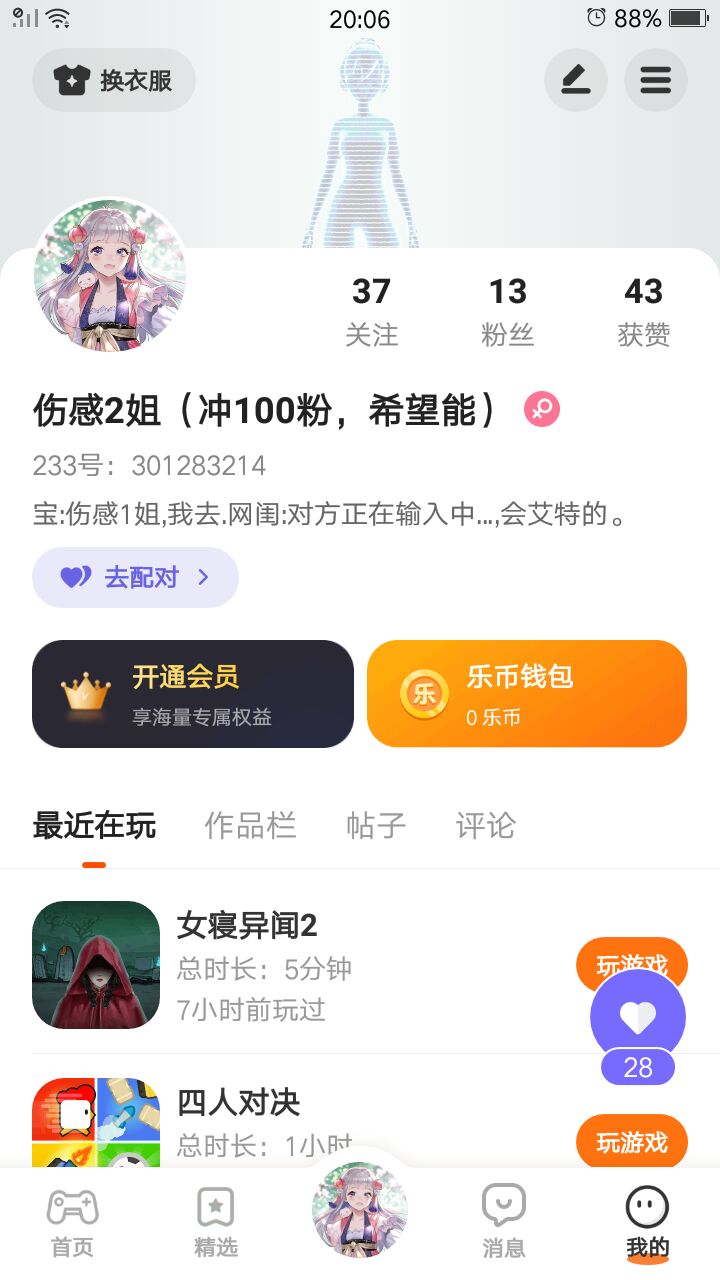This screenshot has height=1280, width=720.
Task: Open the 开通会员 membership card
Action: click(x=193, y=694)
